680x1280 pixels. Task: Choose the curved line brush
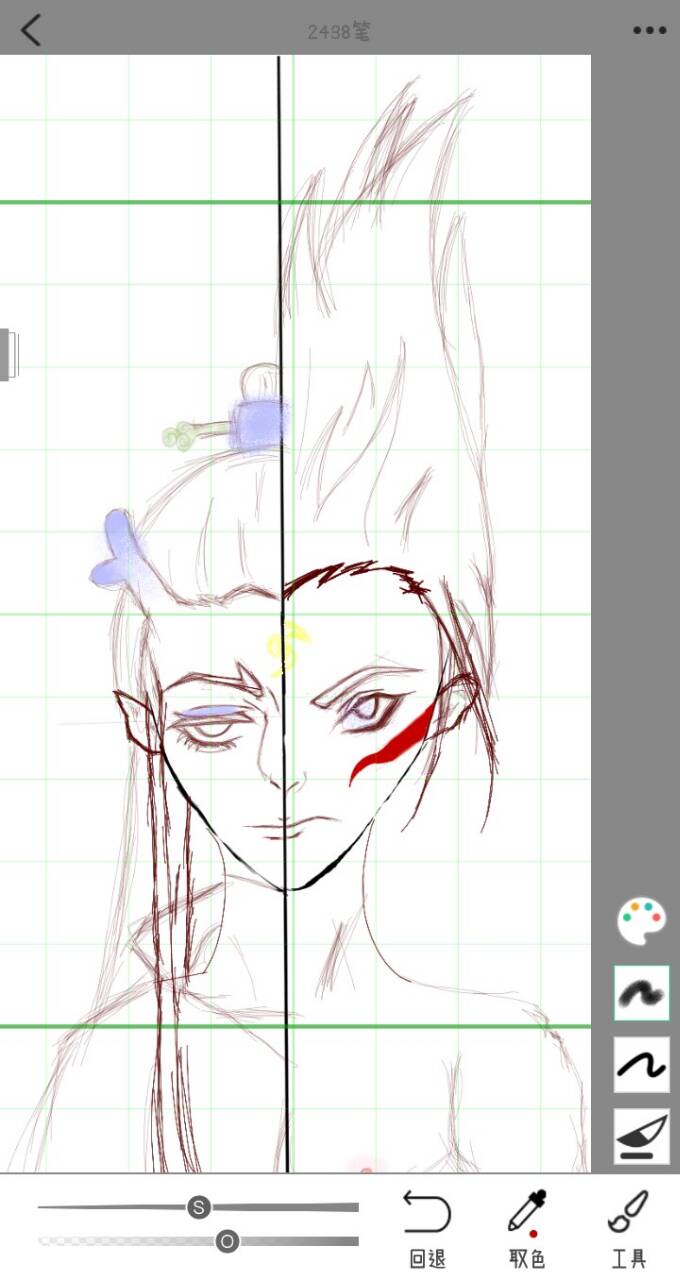click(641, 1065)
